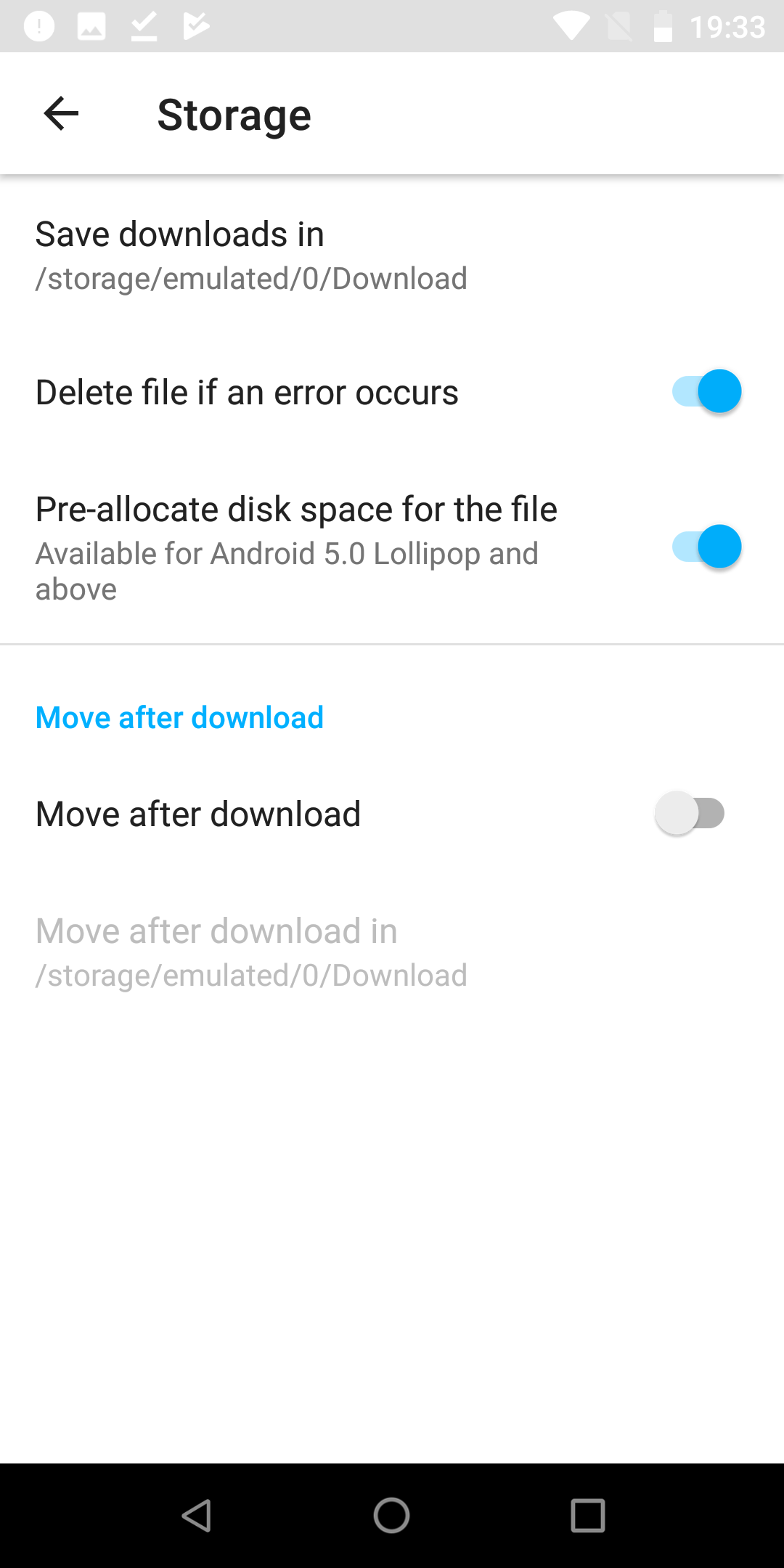Image resolution: width=784 pixels, height=1568 pixels.
Task: Go back from Storage settings
Action: pos(61,114)
